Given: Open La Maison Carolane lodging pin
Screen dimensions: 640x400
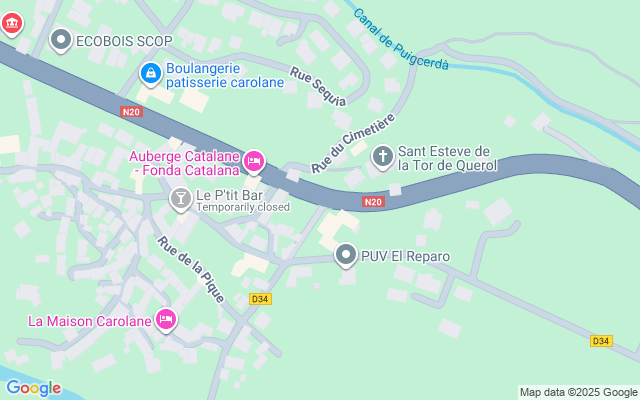Looking at the screenshot, I should click(x=166, y=320).
